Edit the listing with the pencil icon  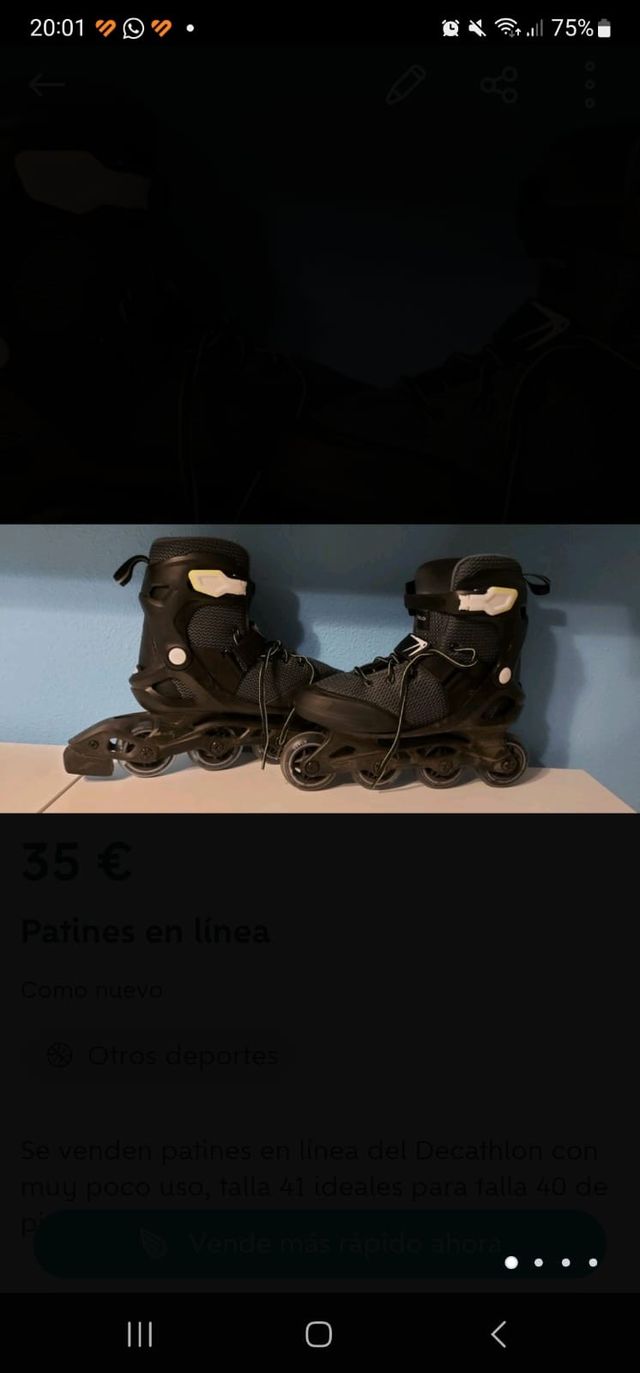[406, 85]
